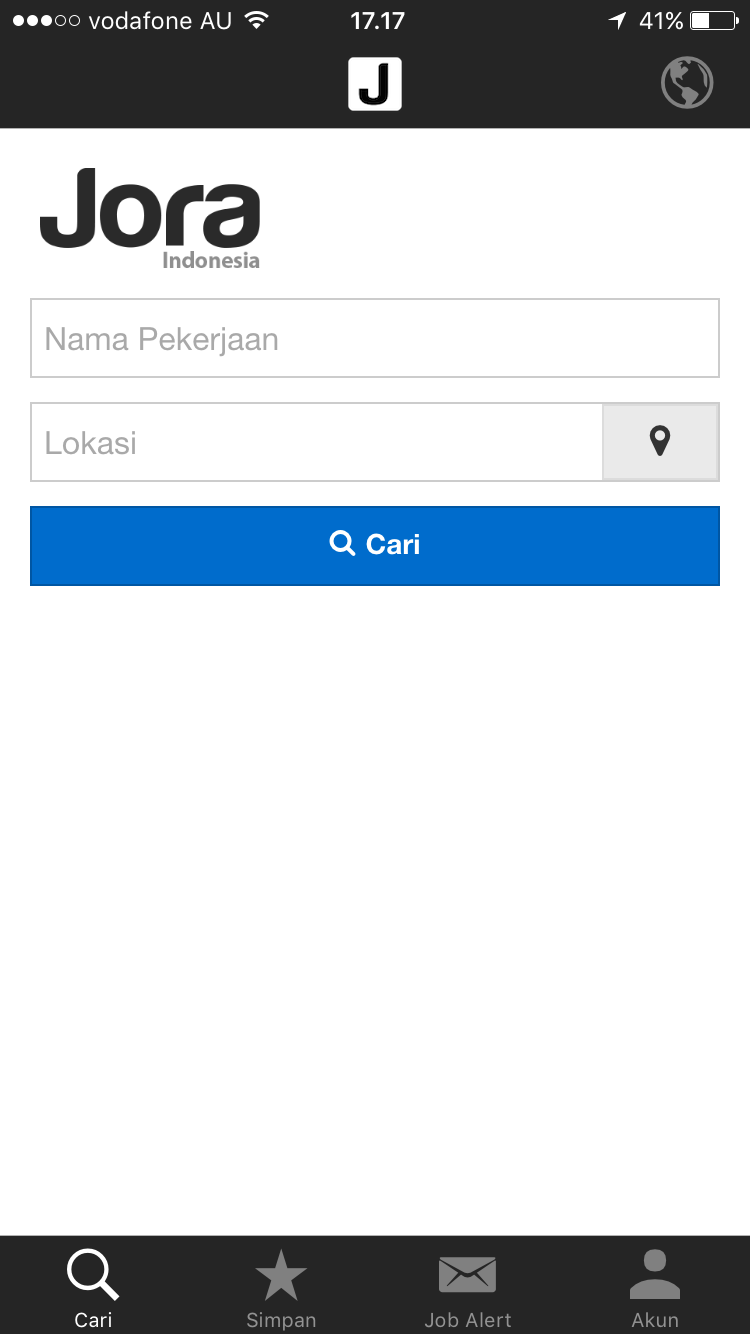Switch to the Simpan tab
The image size is (750, 1334).
[x=281, y=1289]
